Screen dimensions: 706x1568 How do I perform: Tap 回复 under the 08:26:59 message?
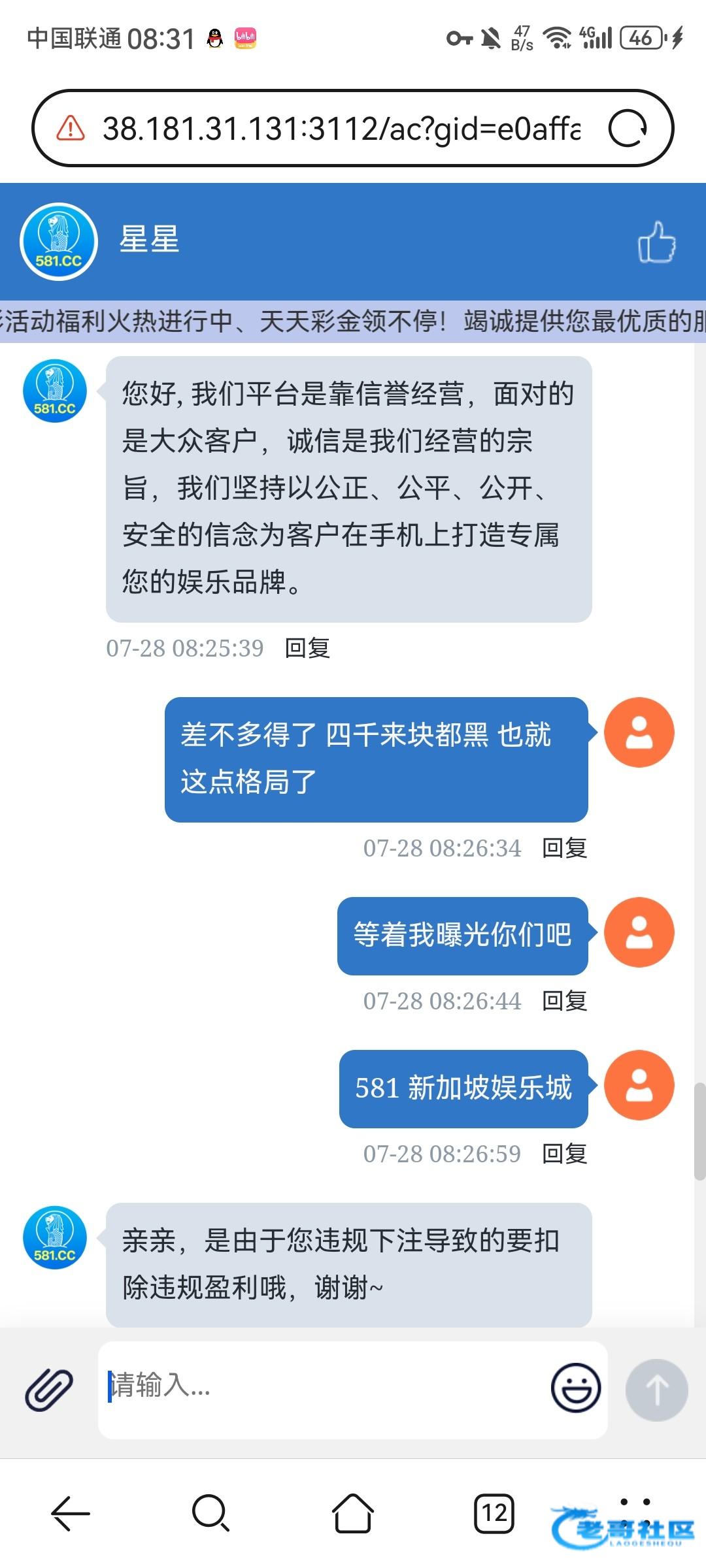[564, 1154]
